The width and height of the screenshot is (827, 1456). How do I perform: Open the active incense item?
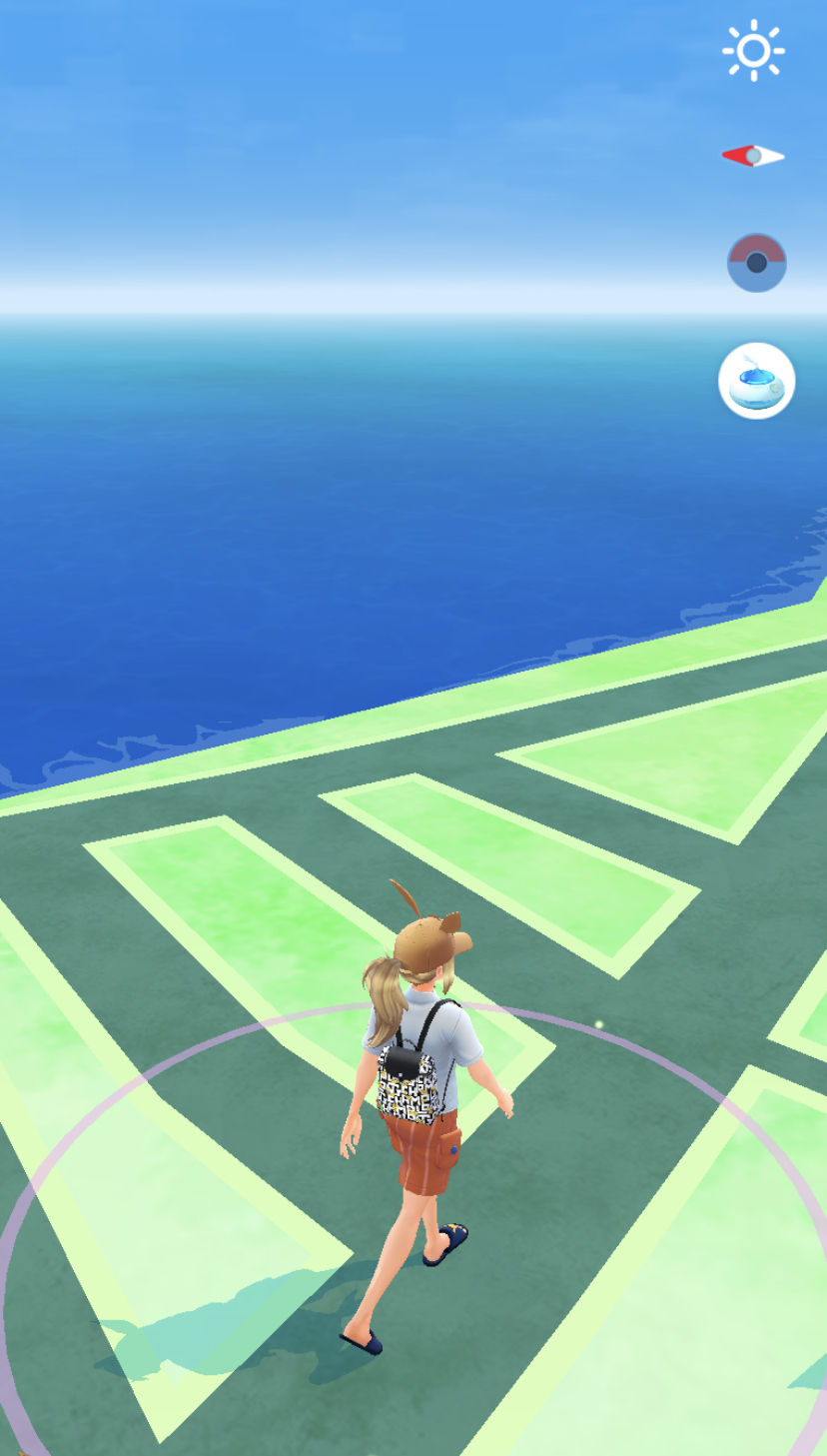pyautogui.click(x=756, y=381)
